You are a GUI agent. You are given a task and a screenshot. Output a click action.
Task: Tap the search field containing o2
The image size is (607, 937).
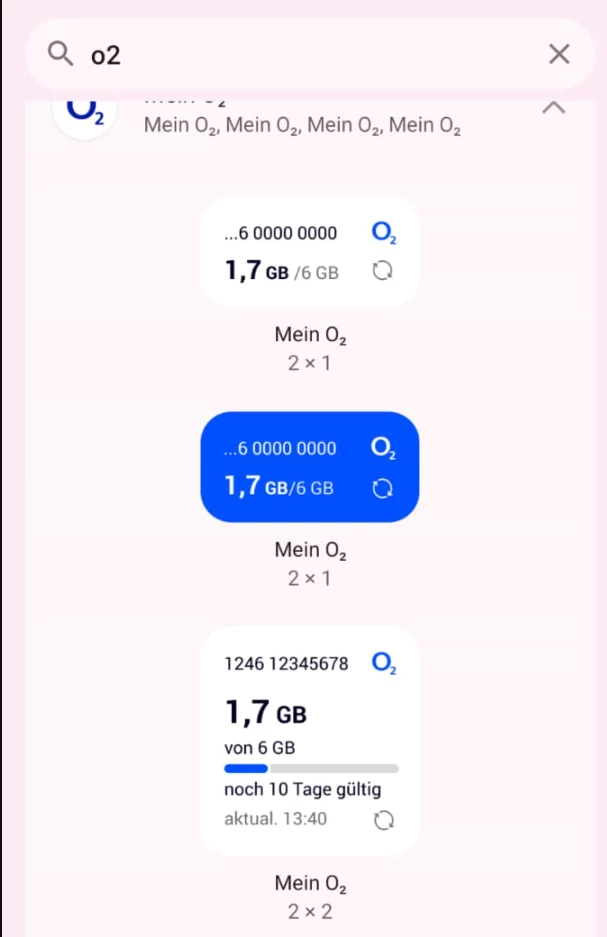[x=300, y=55]
